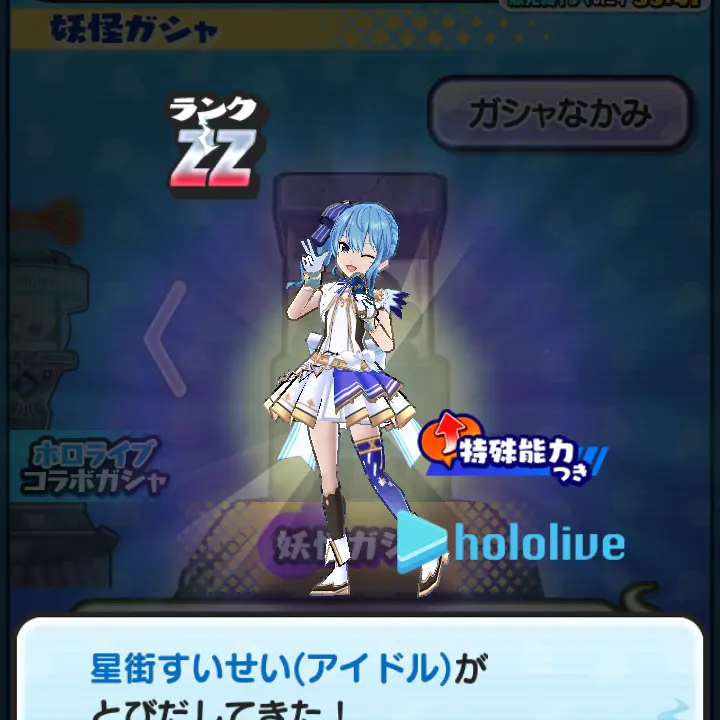Tap the 星街すいせい message box to continue
Viewport: 720px width, 720px height.
click(360, 672)
